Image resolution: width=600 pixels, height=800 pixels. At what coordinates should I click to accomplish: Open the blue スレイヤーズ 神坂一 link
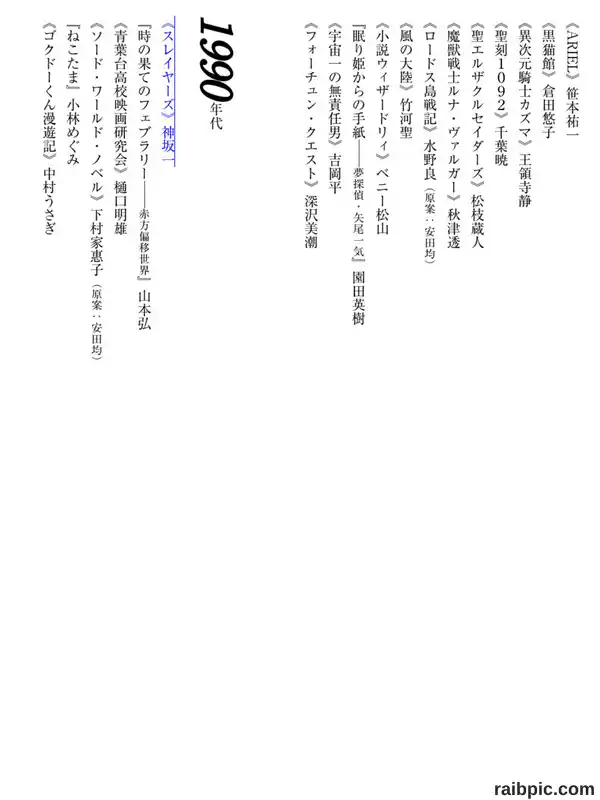pos(168,92)
